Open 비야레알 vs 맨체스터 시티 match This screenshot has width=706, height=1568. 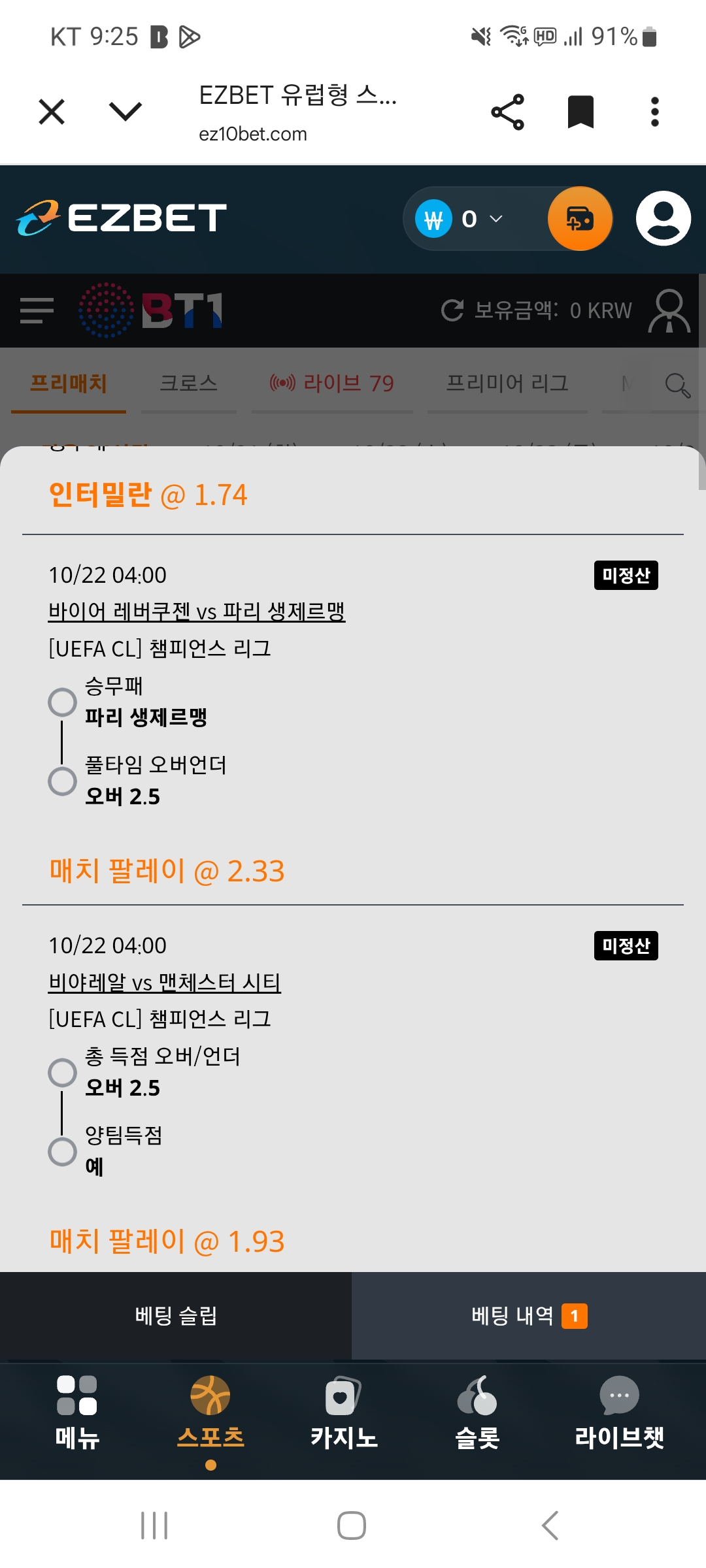click(x=165, y=982)
